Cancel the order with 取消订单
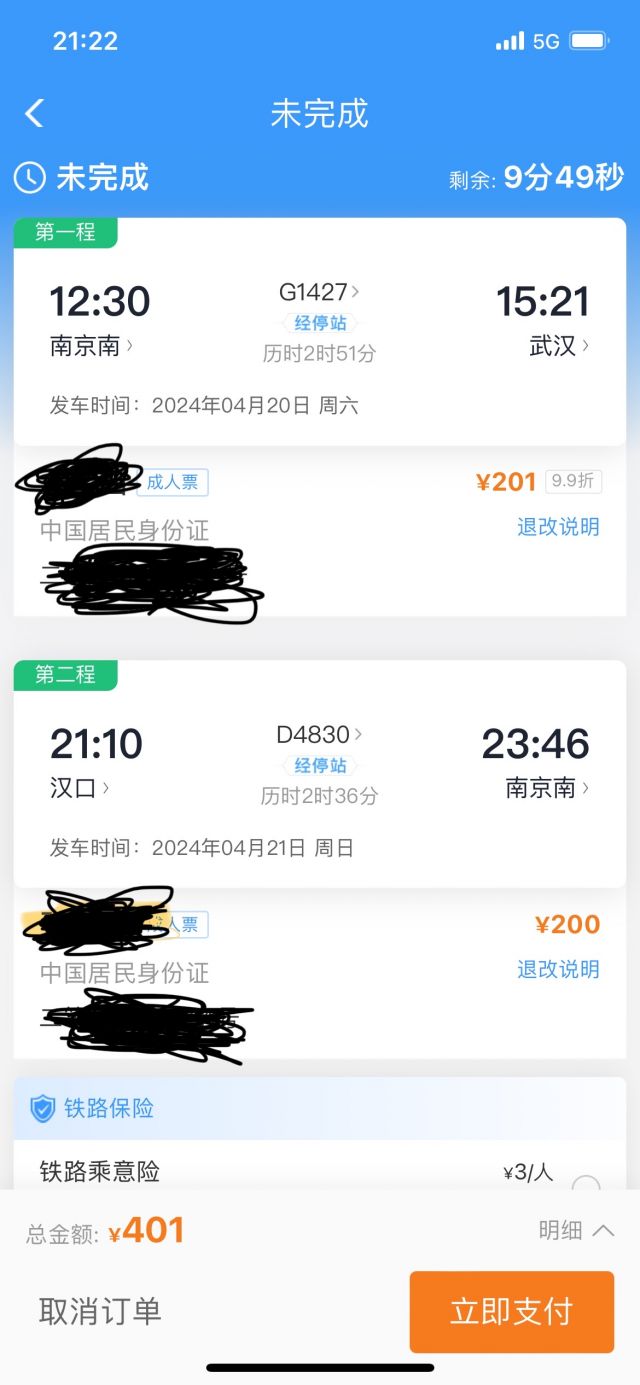The height and width of the screenshot is (1385, 640). click(100, 1312)
